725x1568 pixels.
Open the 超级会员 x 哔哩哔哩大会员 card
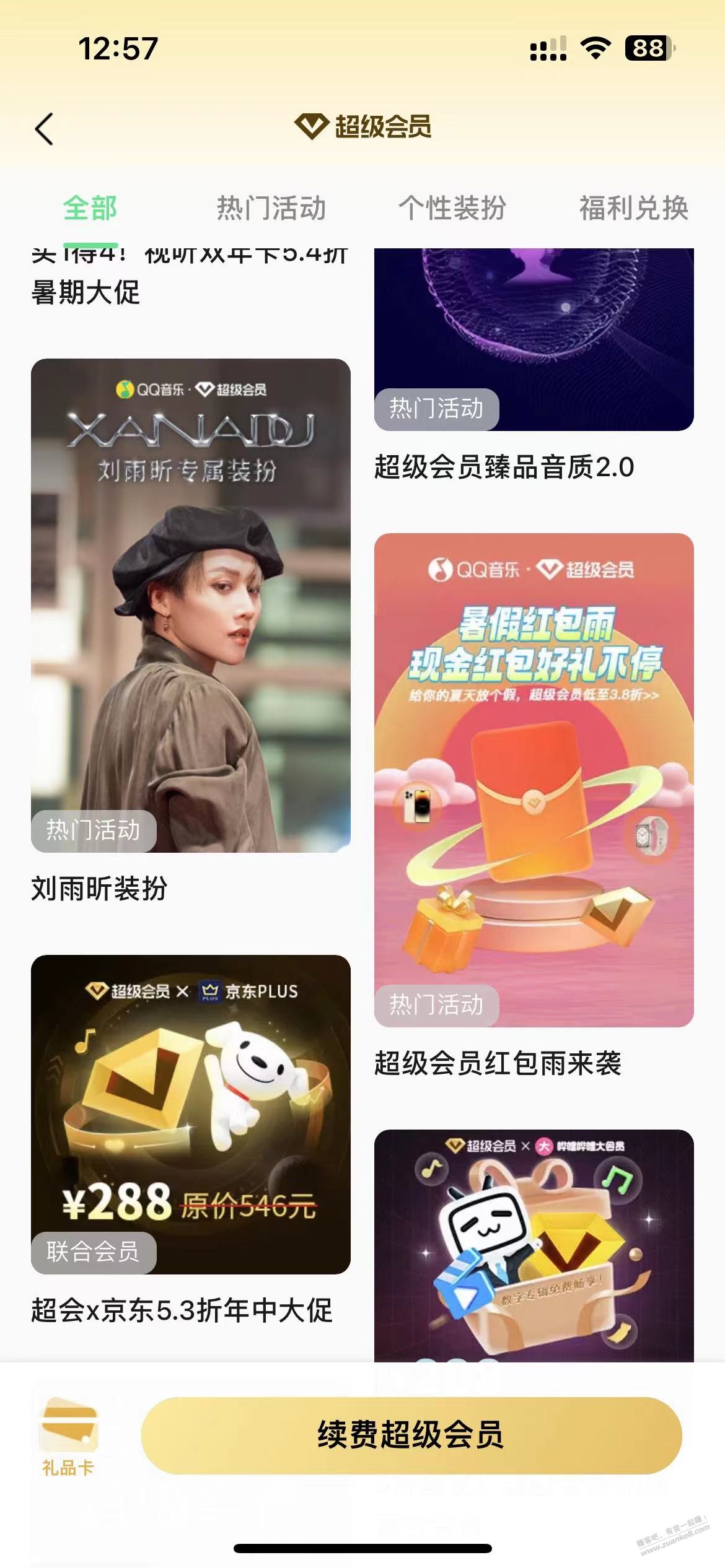tap(534, 1244)
